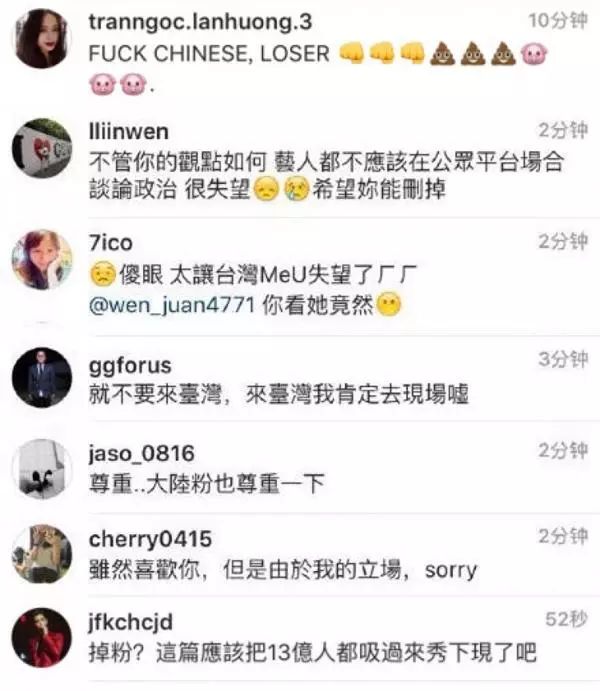
Task: Open jfkchcjd's avatar
Action: tap(41, 637)
